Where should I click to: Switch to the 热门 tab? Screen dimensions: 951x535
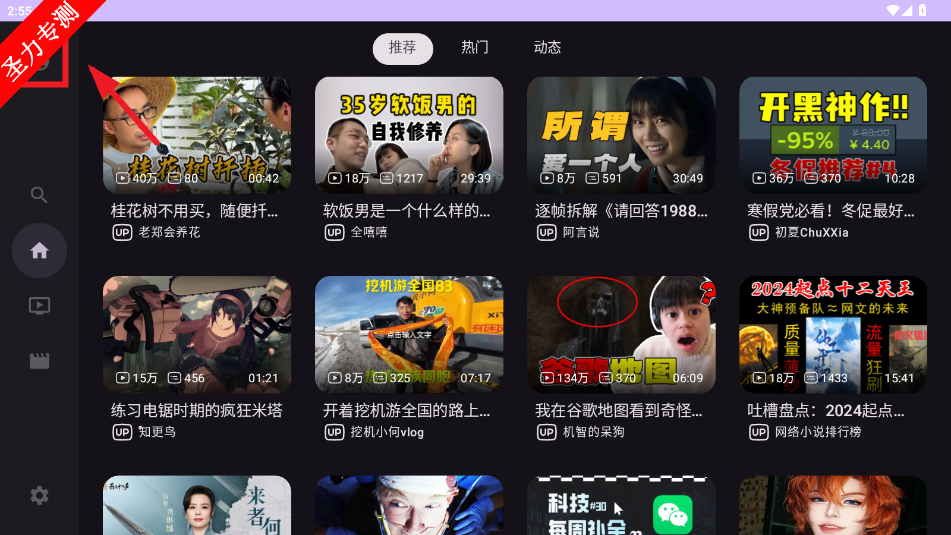point(475,48)
